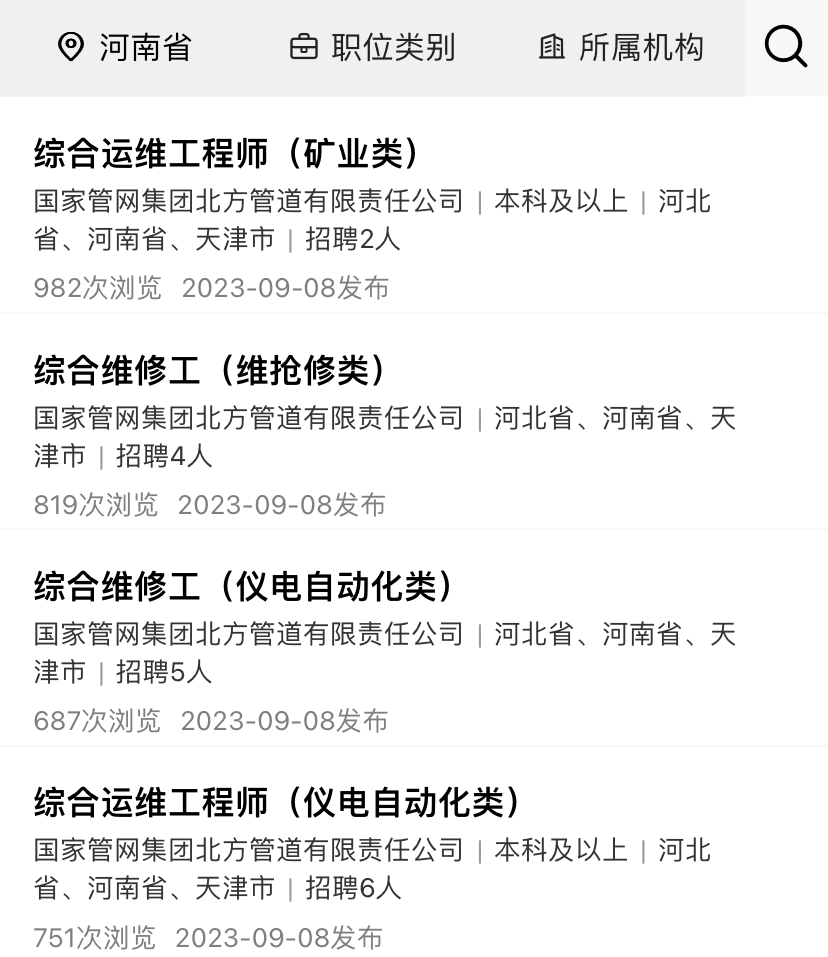Tap the search magnifier icon
The width and height of the screenshot is (828, 957).
point(786,47)
